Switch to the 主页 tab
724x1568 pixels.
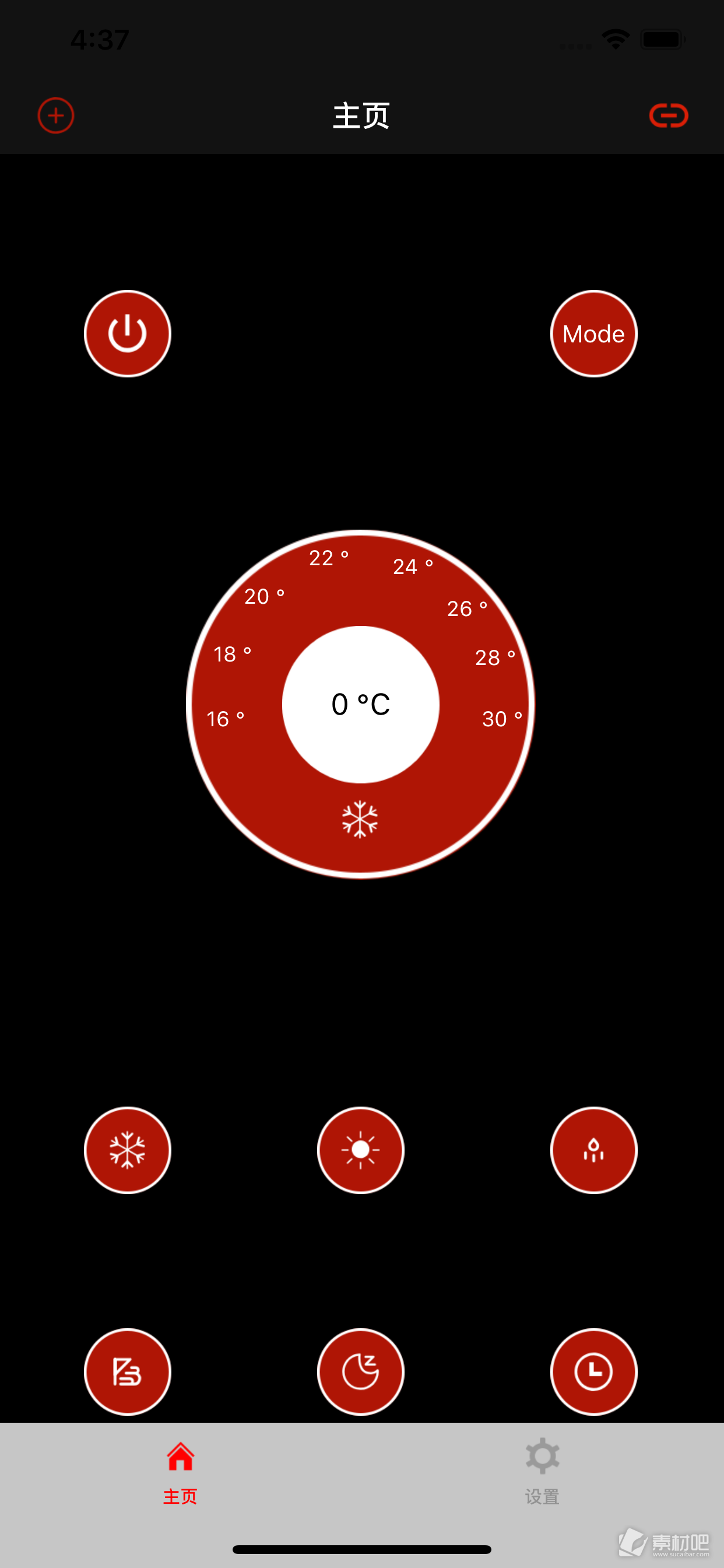180,1471
